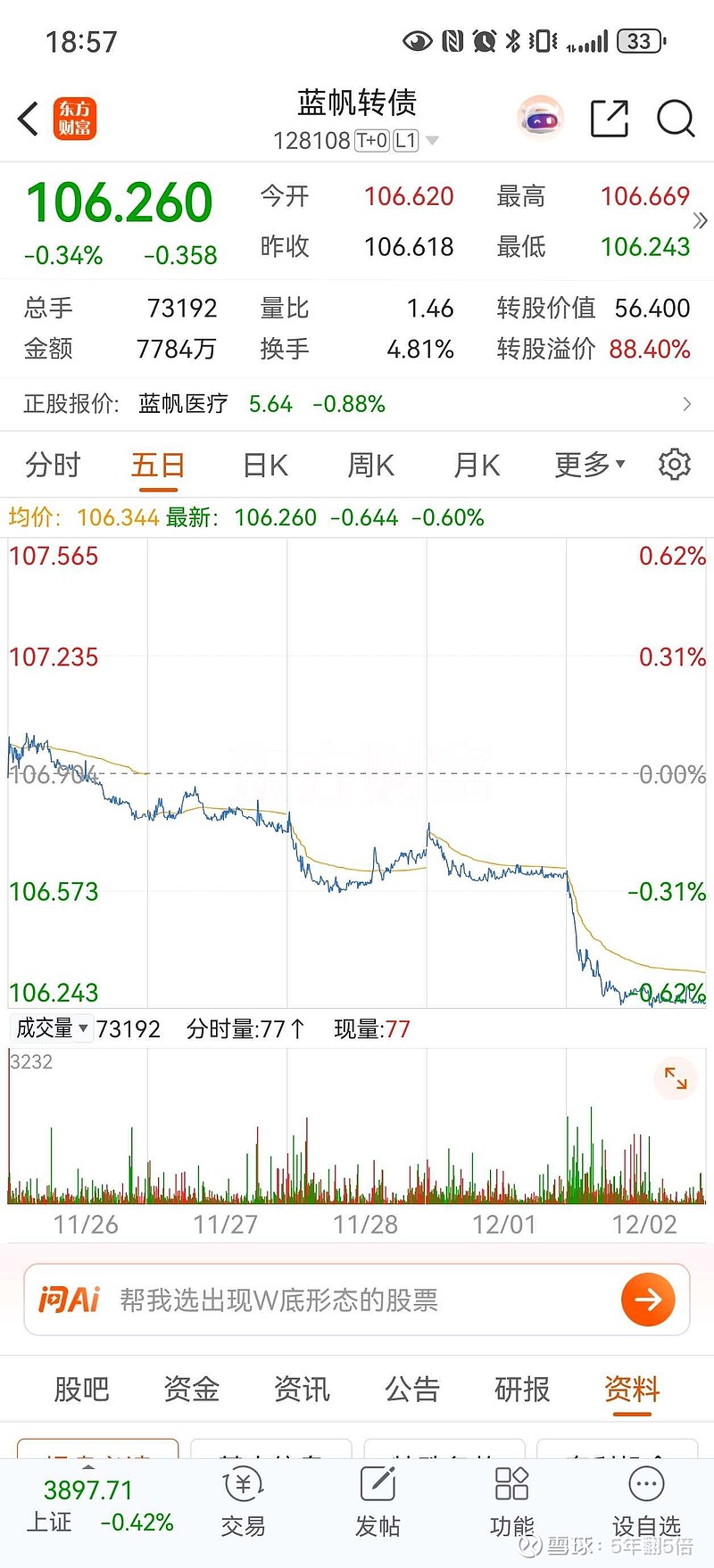The height and width of the screenshot is (1568, 714).
Task: Expand extra quote fields via the double chevron
Action: point(701,220)
